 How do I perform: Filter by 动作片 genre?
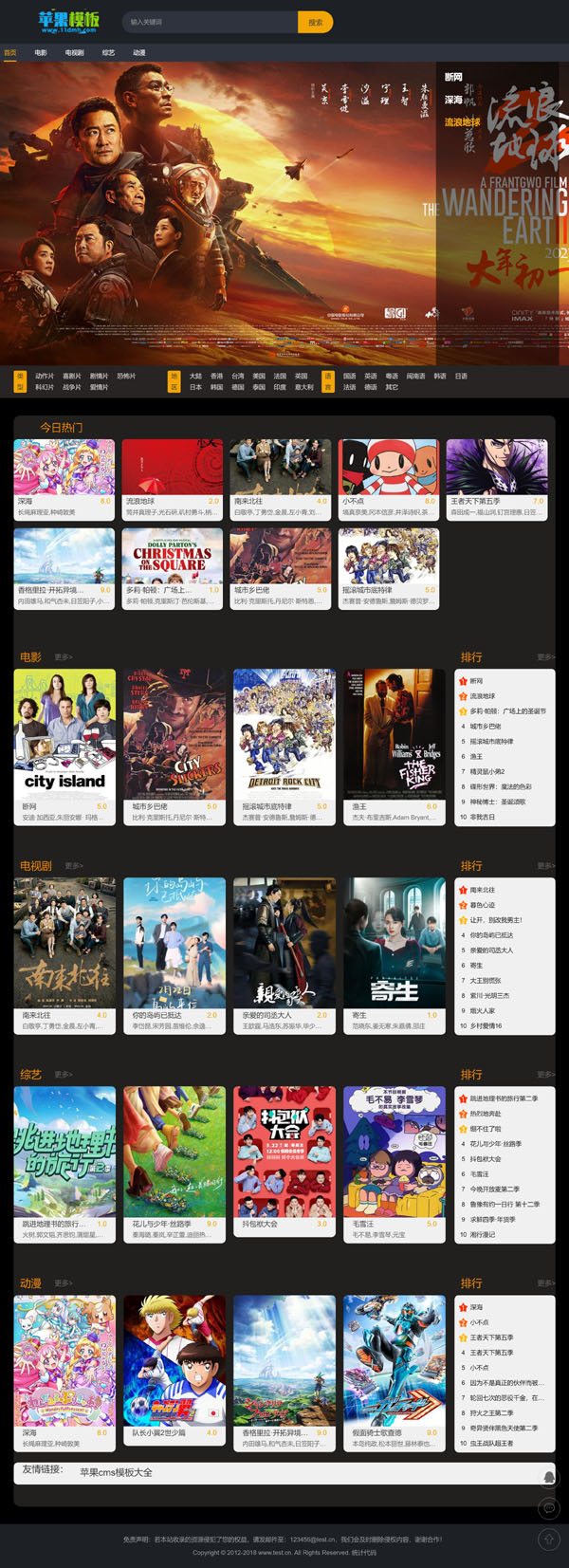[x=45, y=376]
